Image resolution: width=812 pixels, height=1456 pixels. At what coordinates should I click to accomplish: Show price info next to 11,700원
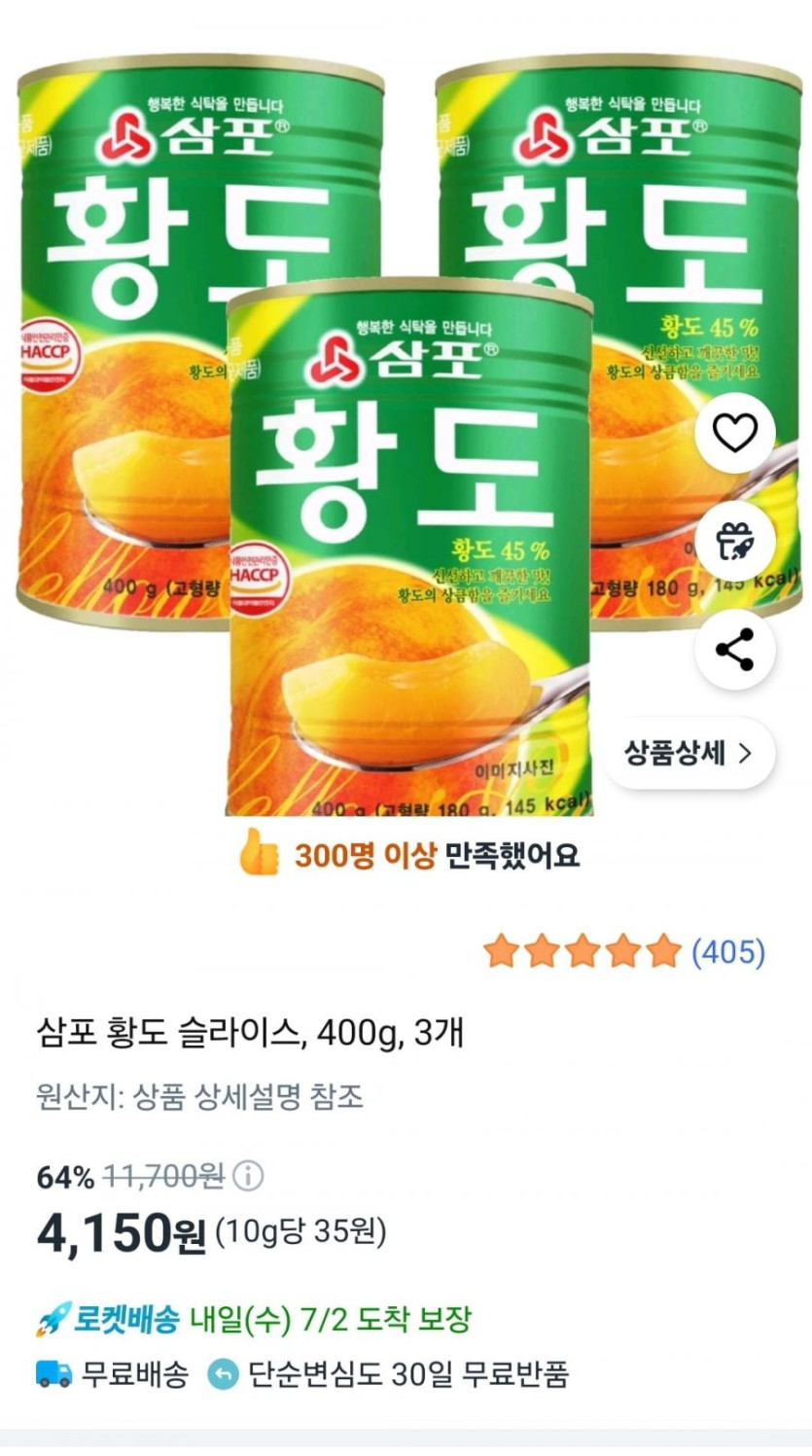click(249, 1177)
